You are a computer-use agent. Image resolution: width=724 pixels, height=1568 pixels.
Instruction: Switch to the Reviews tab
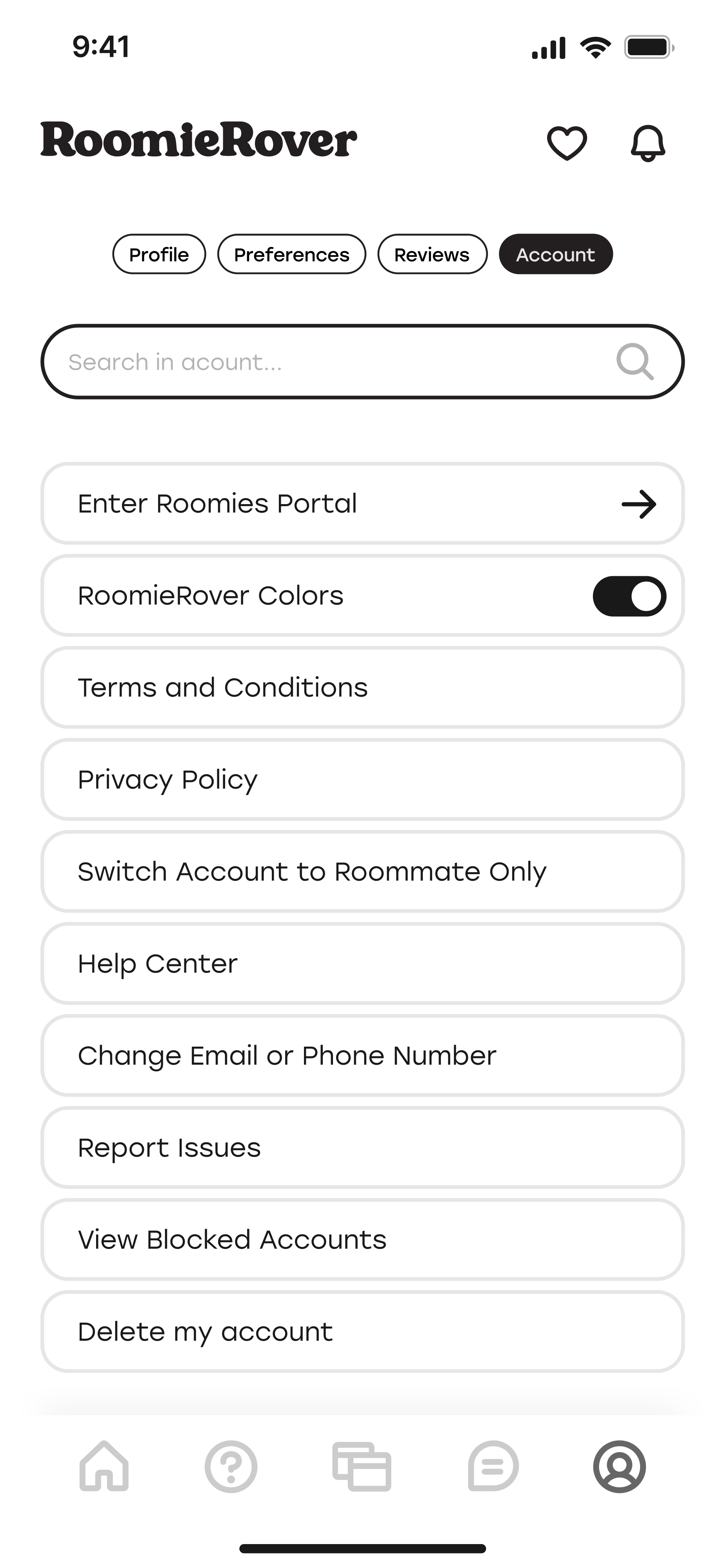tap(432, 254)
